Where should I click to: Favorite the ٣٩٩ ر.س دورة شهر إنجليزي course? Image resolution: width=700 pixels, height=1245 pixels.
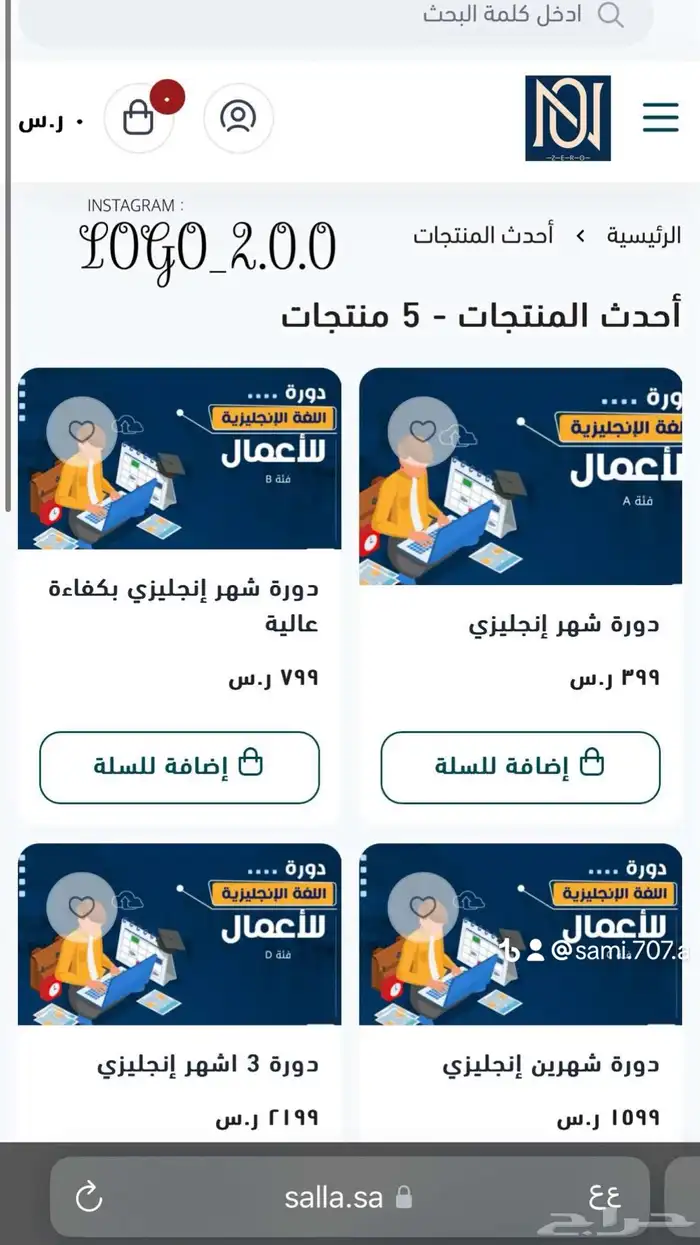(x=423, y=432)
